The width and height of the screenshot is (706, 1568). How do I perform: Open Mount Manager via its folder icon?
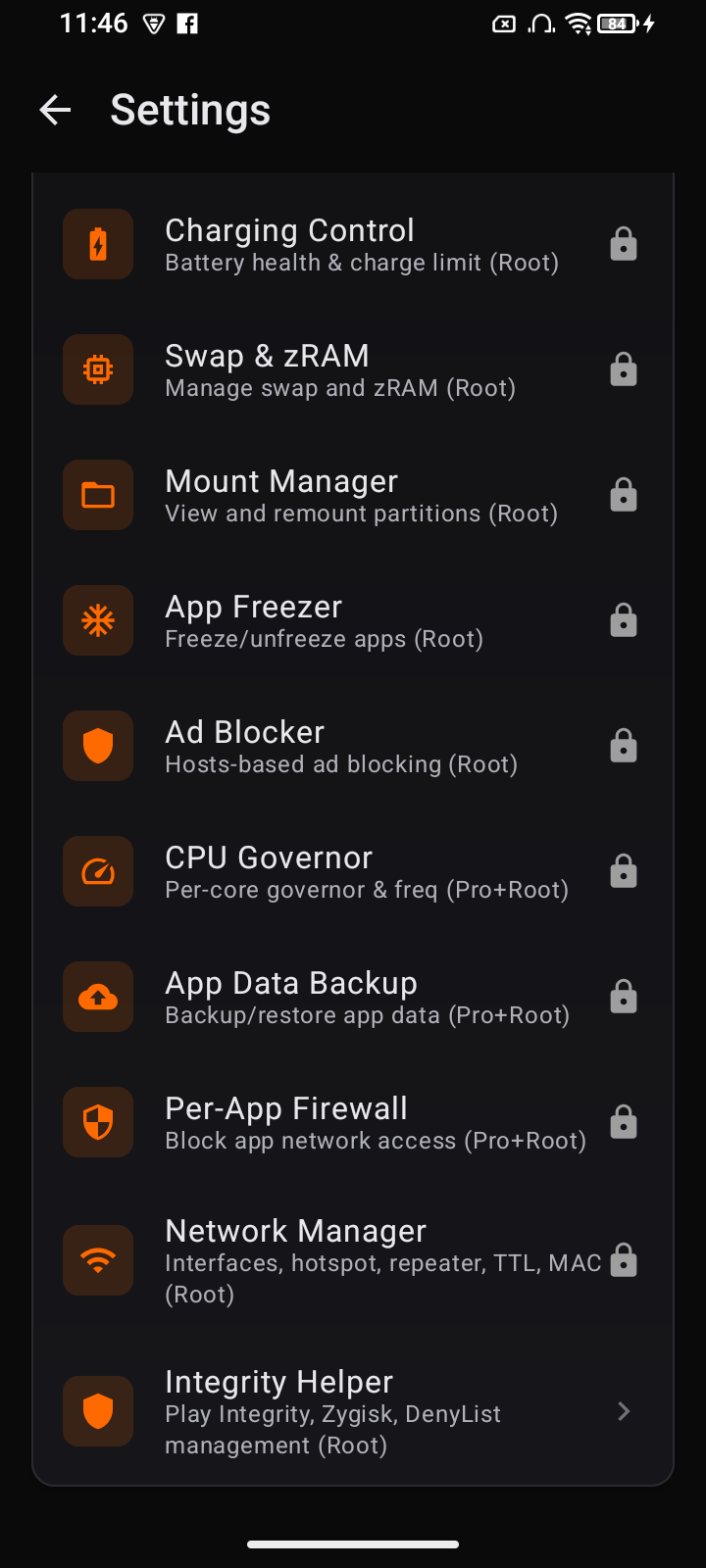coord(98,495)
